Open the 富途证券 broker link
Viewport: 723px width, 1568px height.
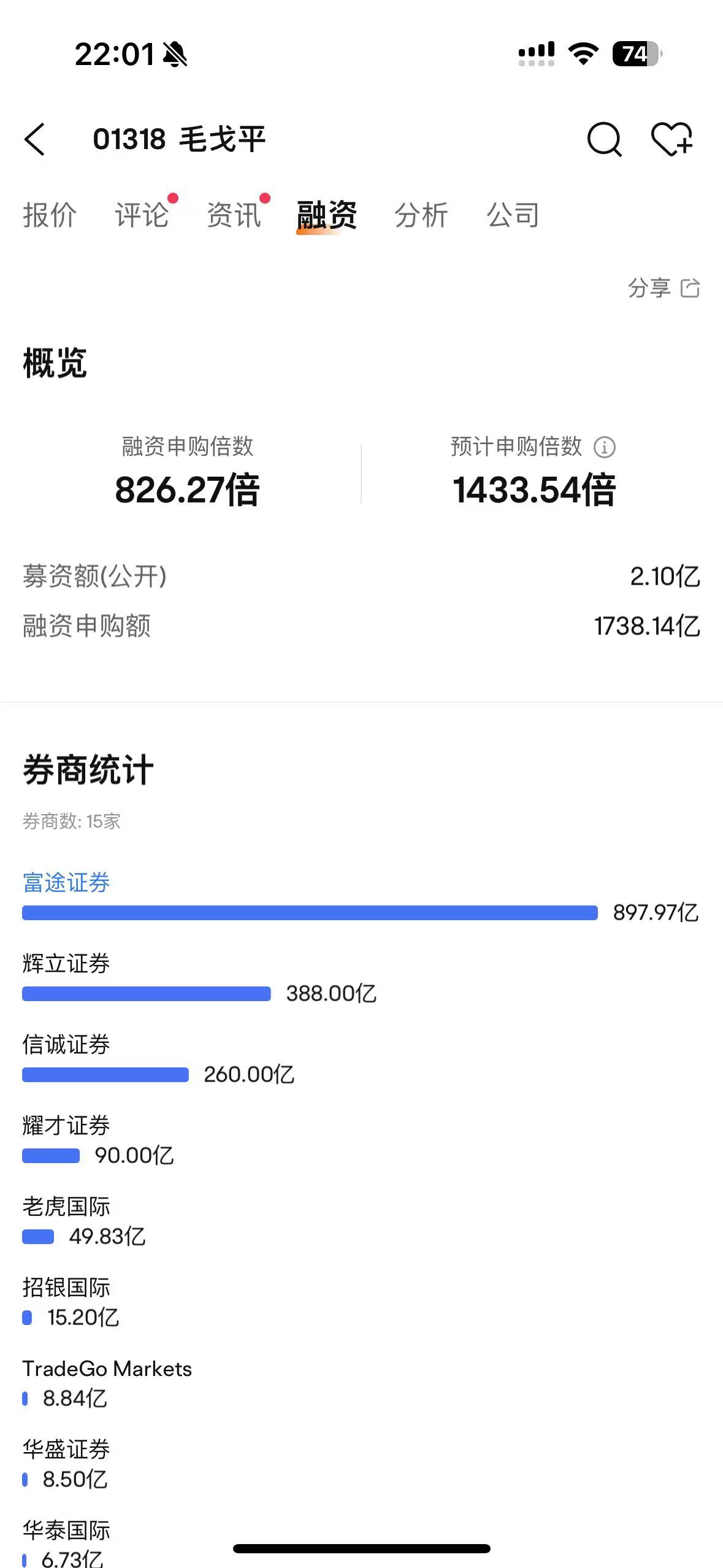(66, 883)
